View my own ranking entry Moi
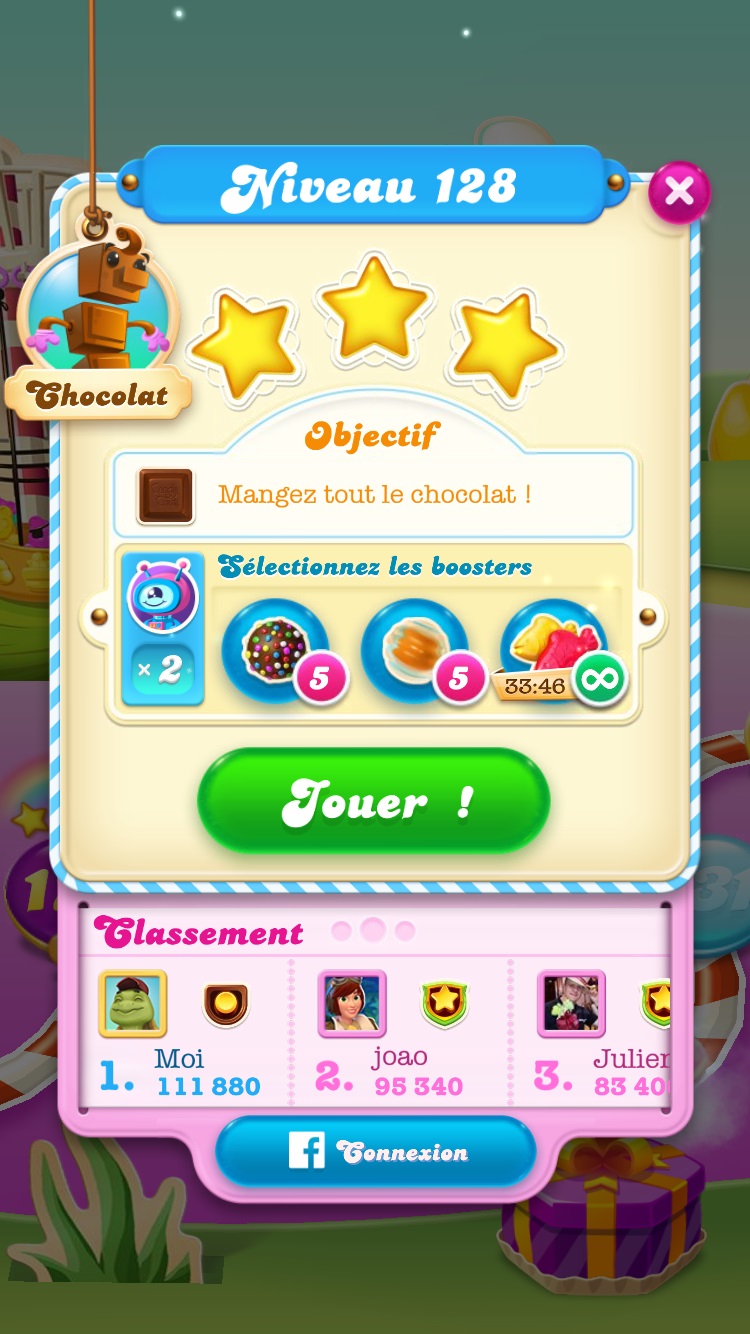The width and height of the screenshot is (750, 1334). [180, 1035]
